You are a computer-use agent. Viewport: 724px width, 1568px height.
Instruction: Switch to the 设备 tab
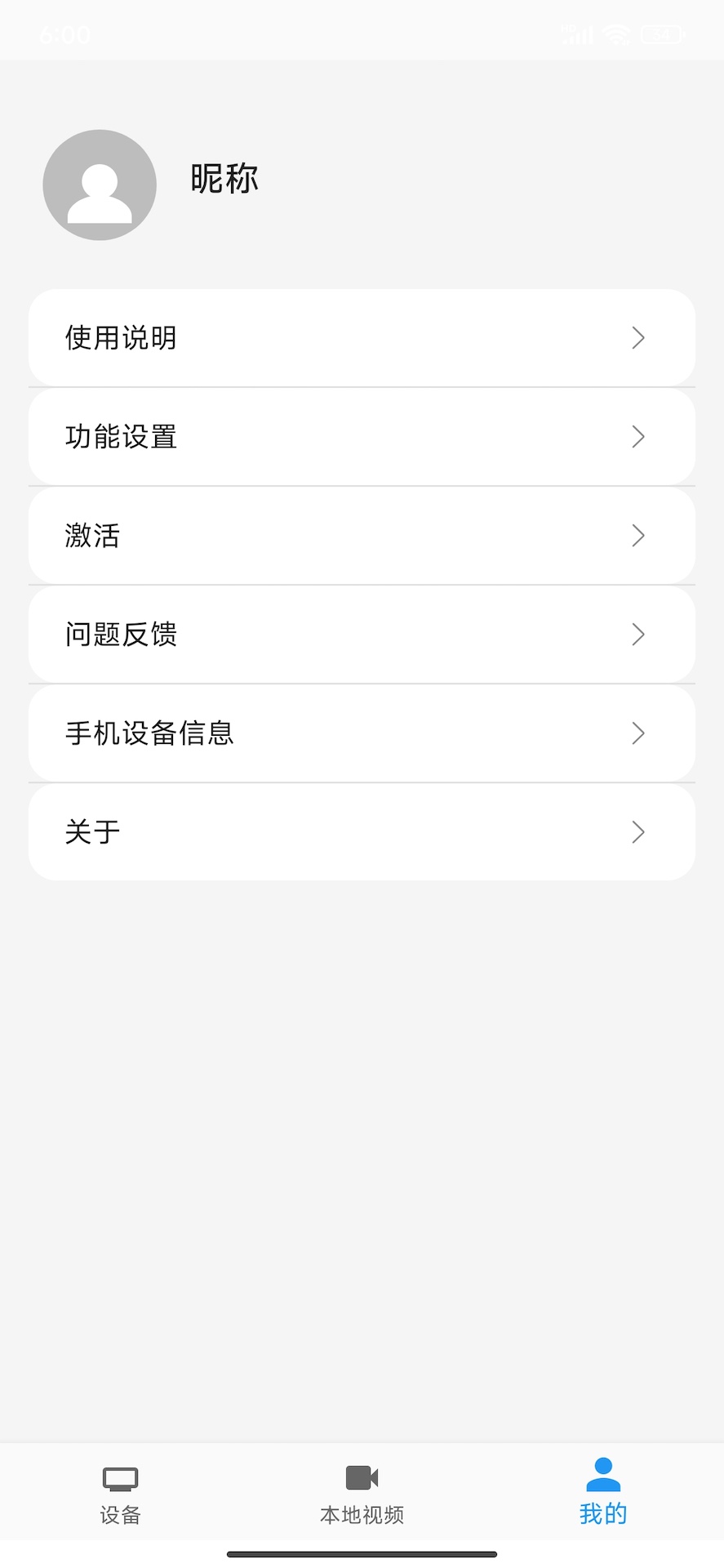[120, 1493]
